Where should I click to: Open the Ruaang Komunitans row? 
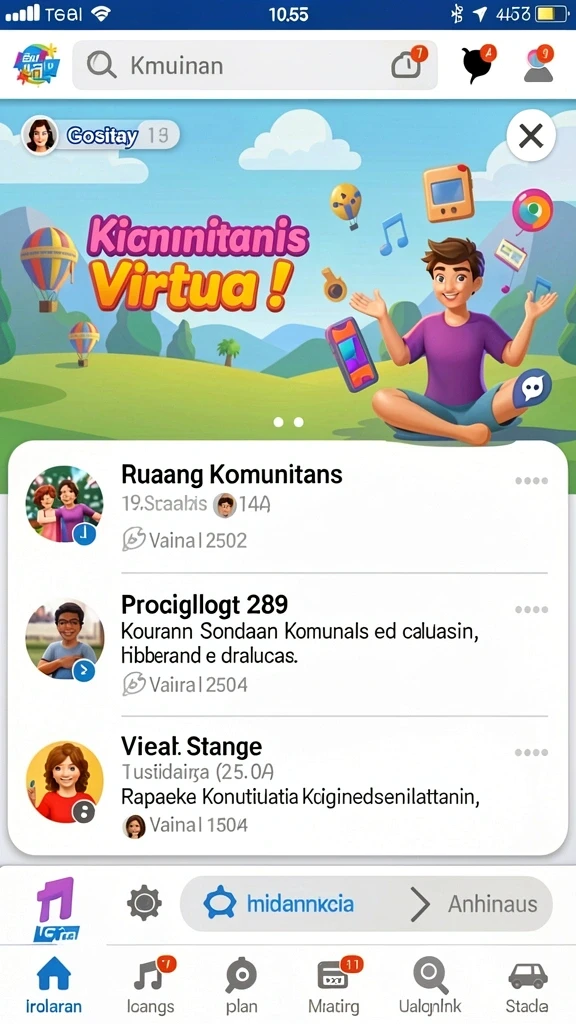pyautogui.click(x=287, y=508)
